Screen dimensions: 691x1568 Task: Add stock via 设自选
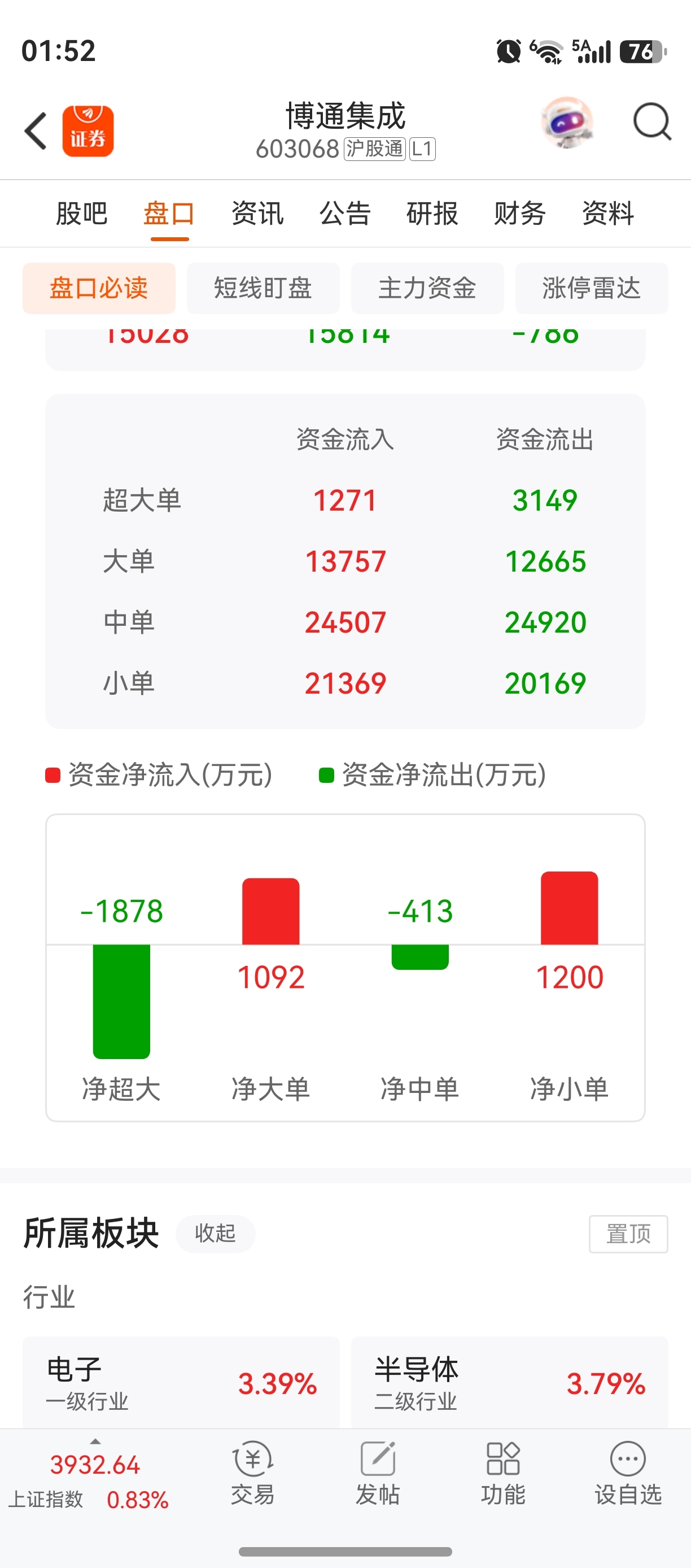click(628, 1473)
